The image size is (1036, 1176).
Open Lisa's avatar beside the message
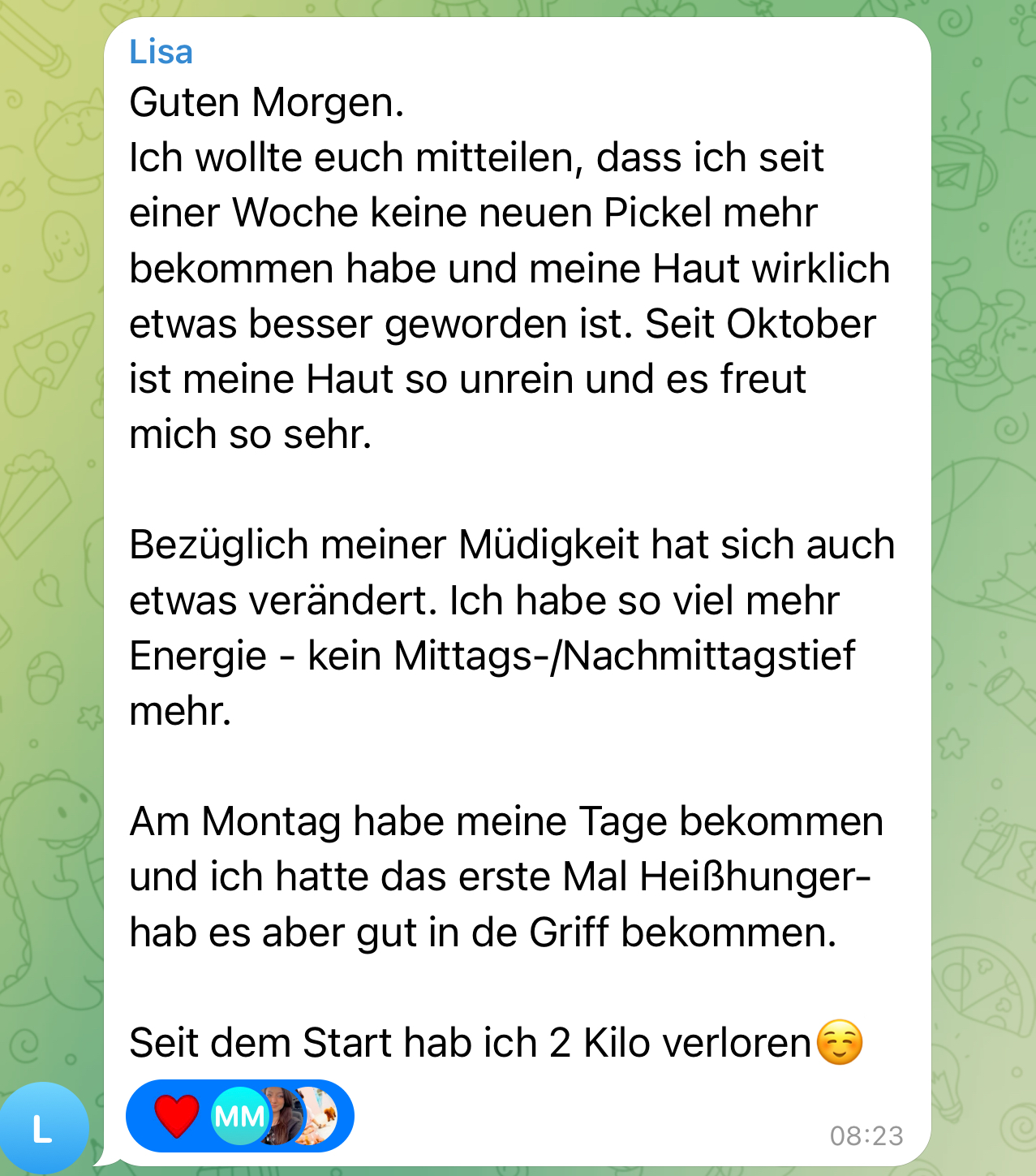tap(42, 1128)
